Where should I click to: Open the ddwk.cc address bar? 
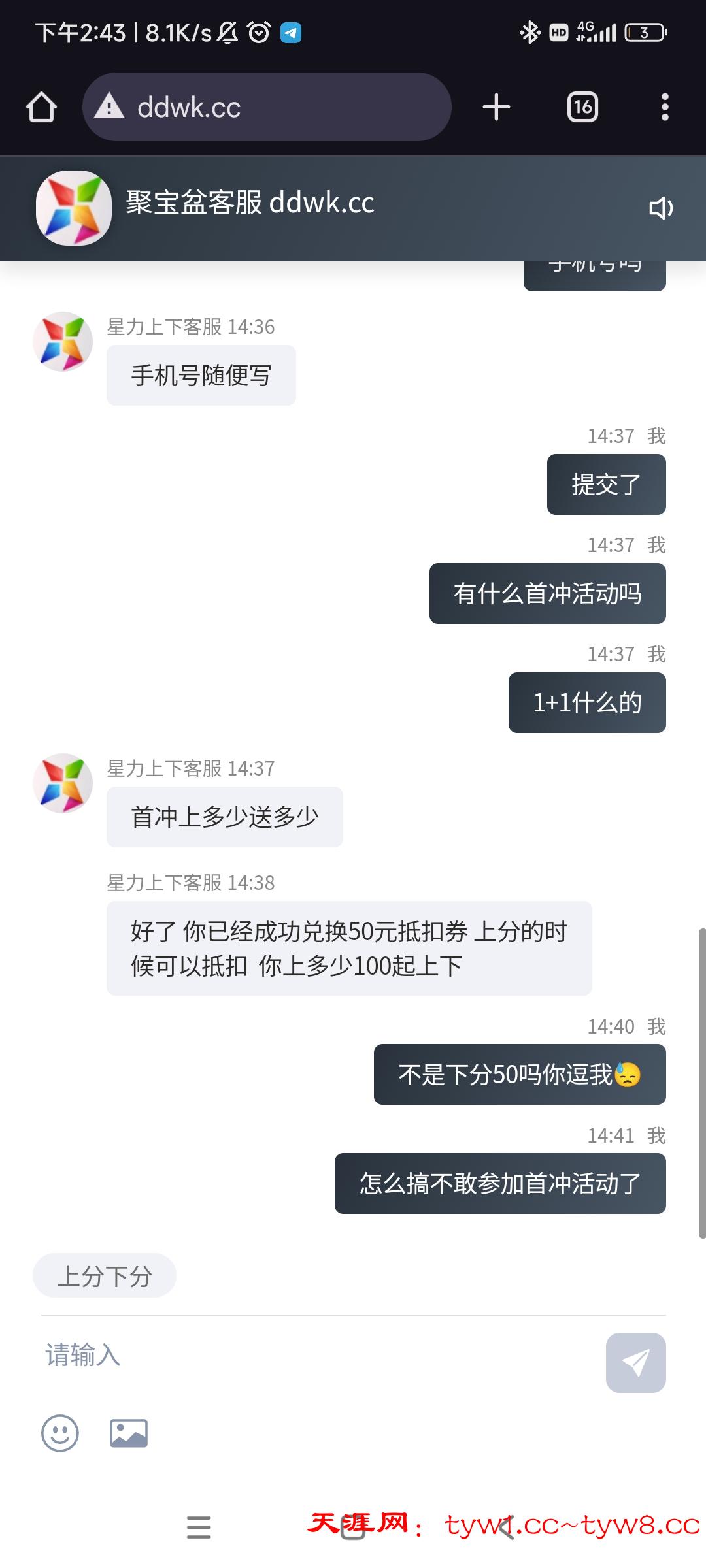[267, 107]
